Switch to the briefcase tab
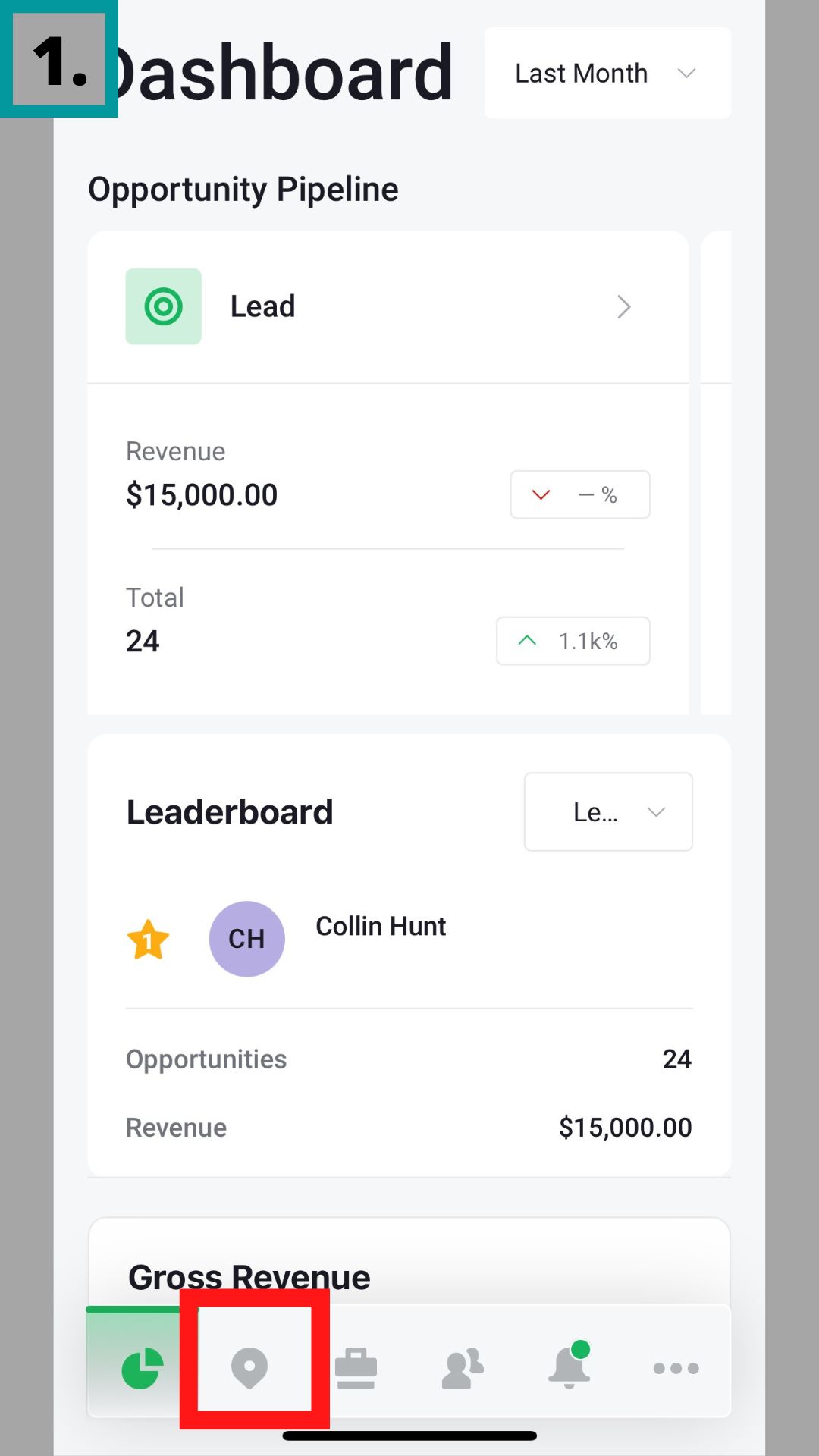 [356, 1368]
